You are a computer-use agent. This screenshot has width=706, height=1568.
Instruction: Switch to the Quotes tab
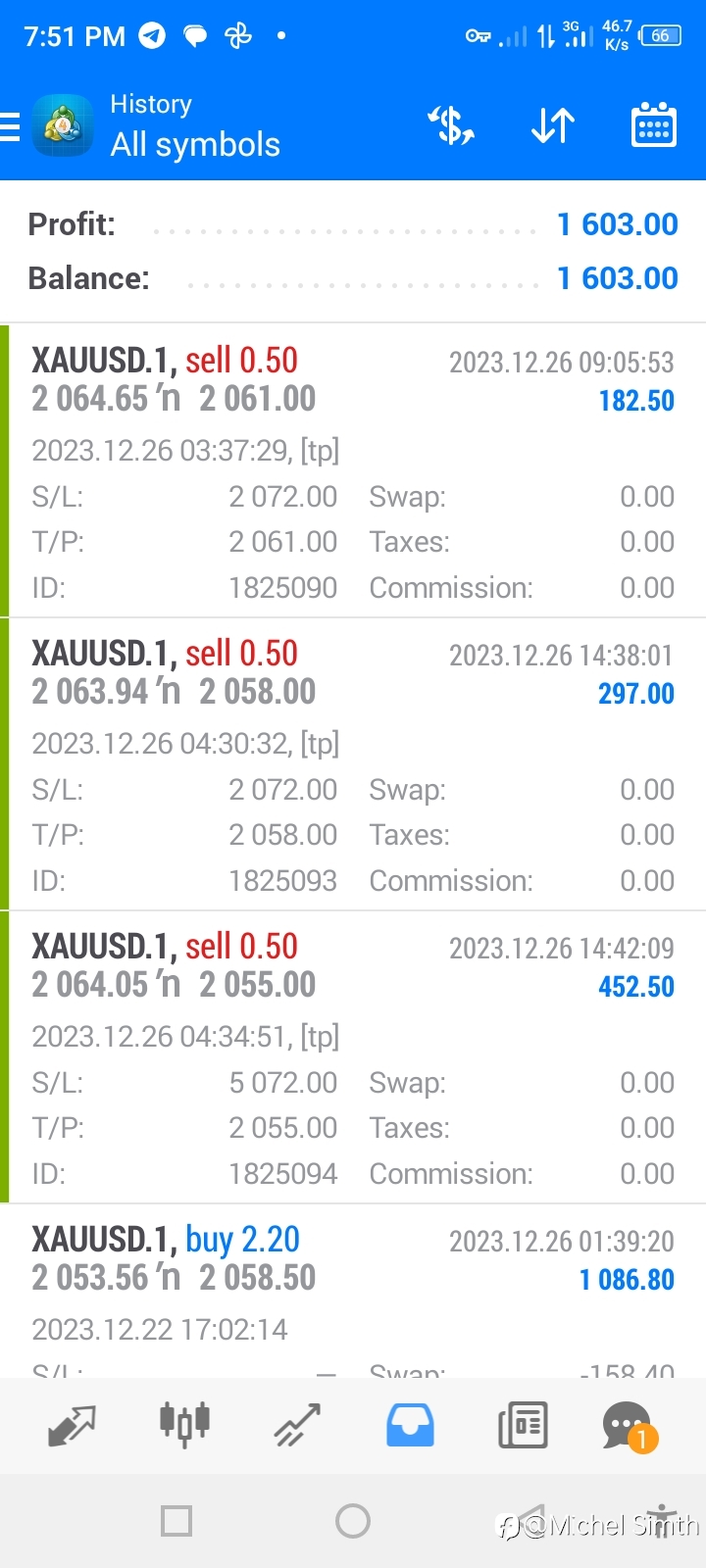pyautogui.click(x=72, y=1426)
